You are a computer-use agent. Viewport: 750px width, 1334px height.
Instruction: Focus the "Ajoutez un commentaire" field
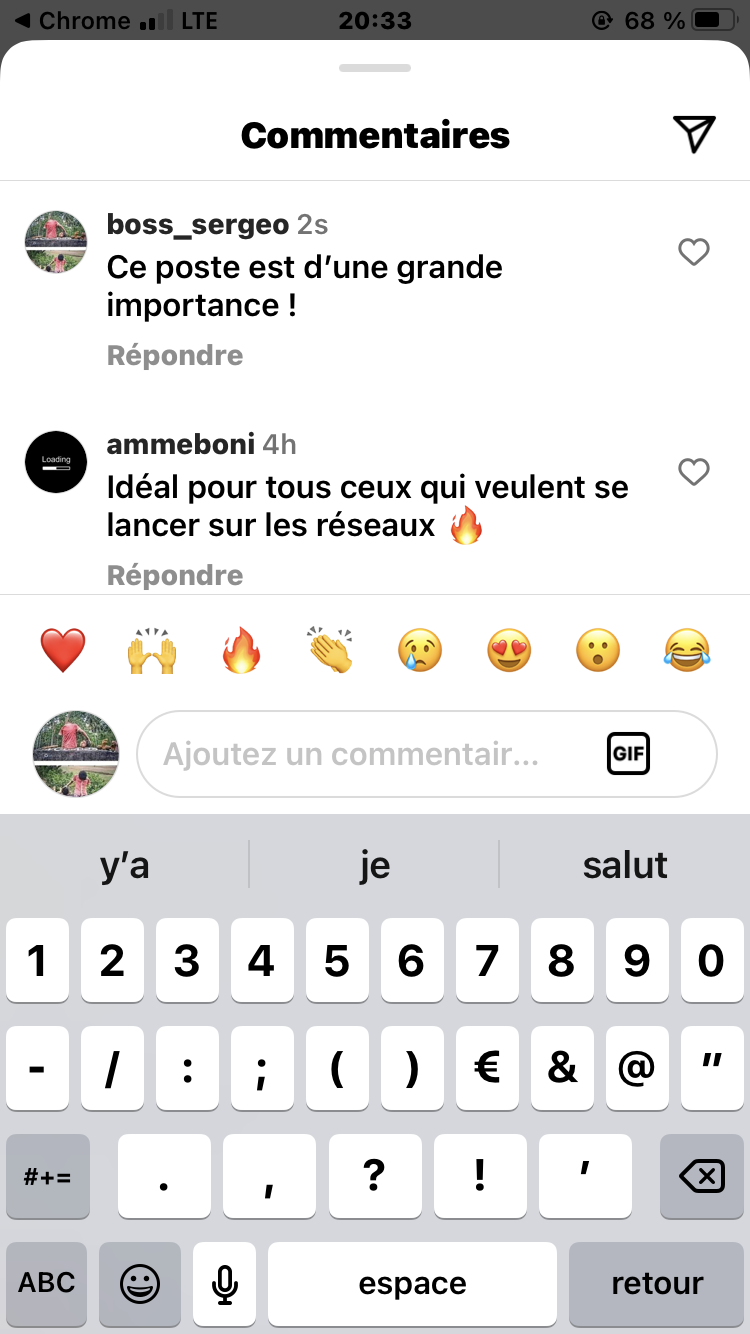click(x=370, y=754)
